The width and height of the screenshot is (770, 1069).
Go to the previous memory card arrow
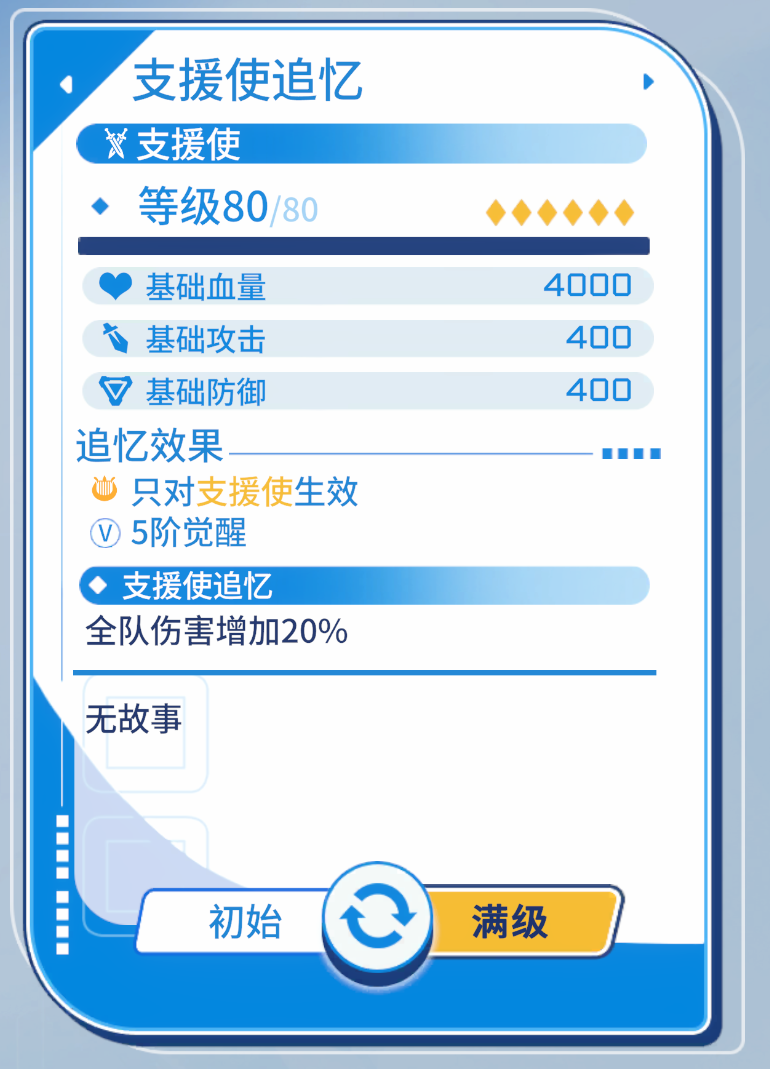(x=66, y=84)
